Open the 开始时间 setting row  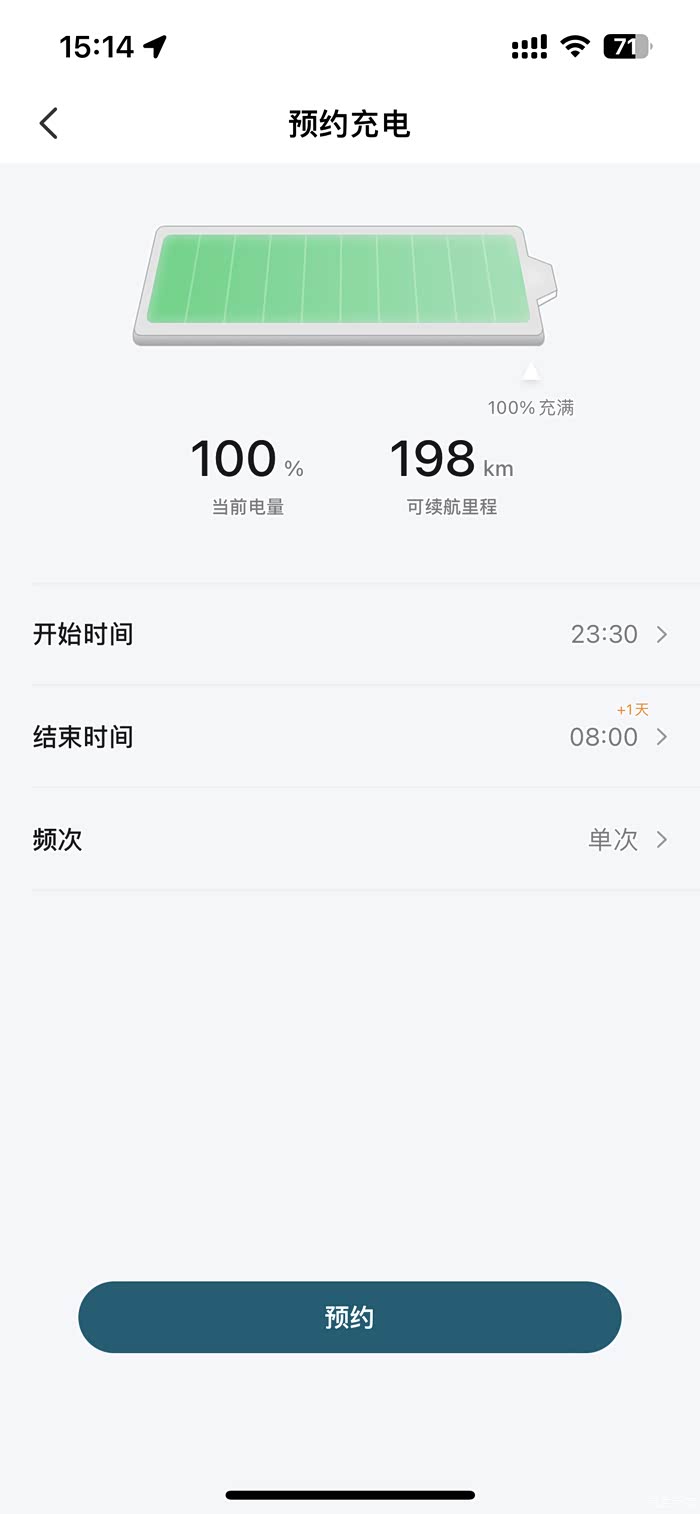click(350, 634)
